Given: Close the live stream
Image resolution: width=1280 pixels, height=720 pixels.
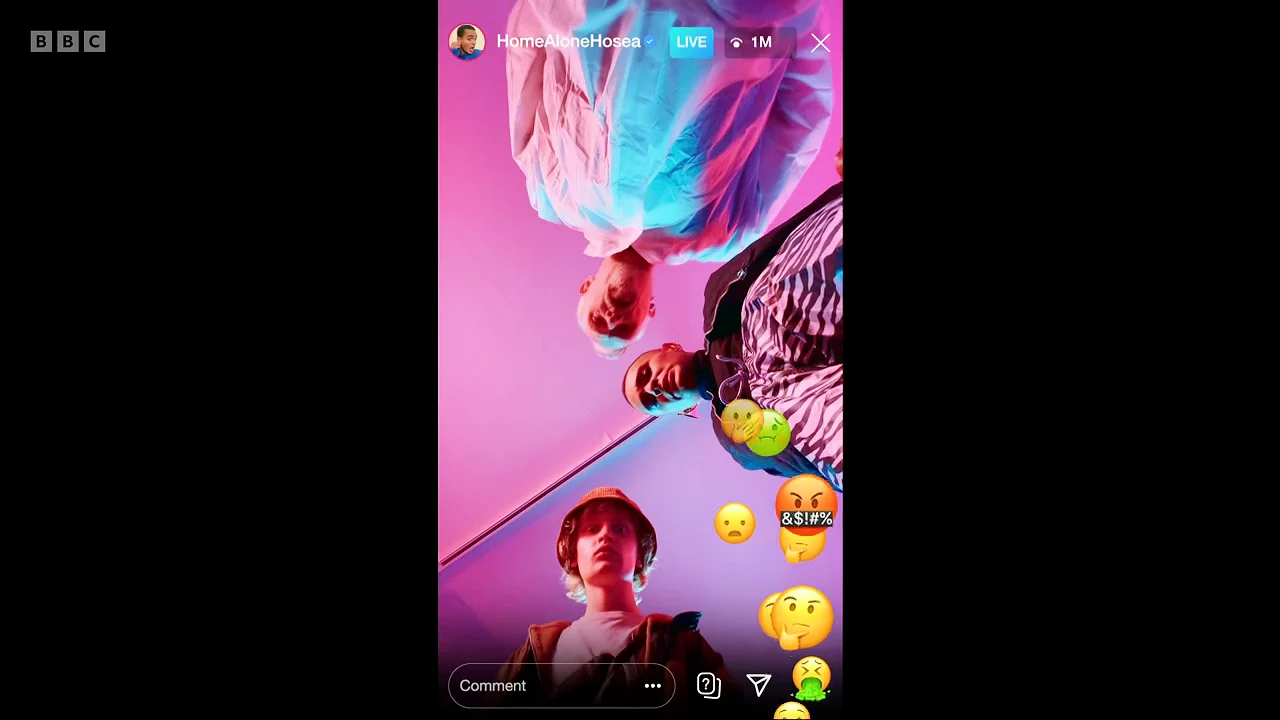Looking at the screenshot, I should coord(820,43).
